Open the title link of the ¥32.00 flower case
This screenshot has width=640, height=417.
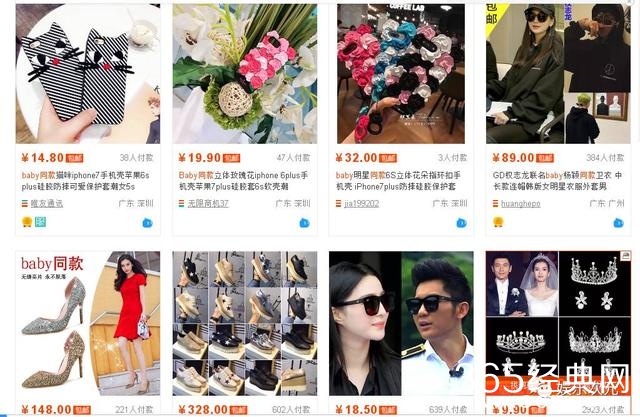pos(400,179)
